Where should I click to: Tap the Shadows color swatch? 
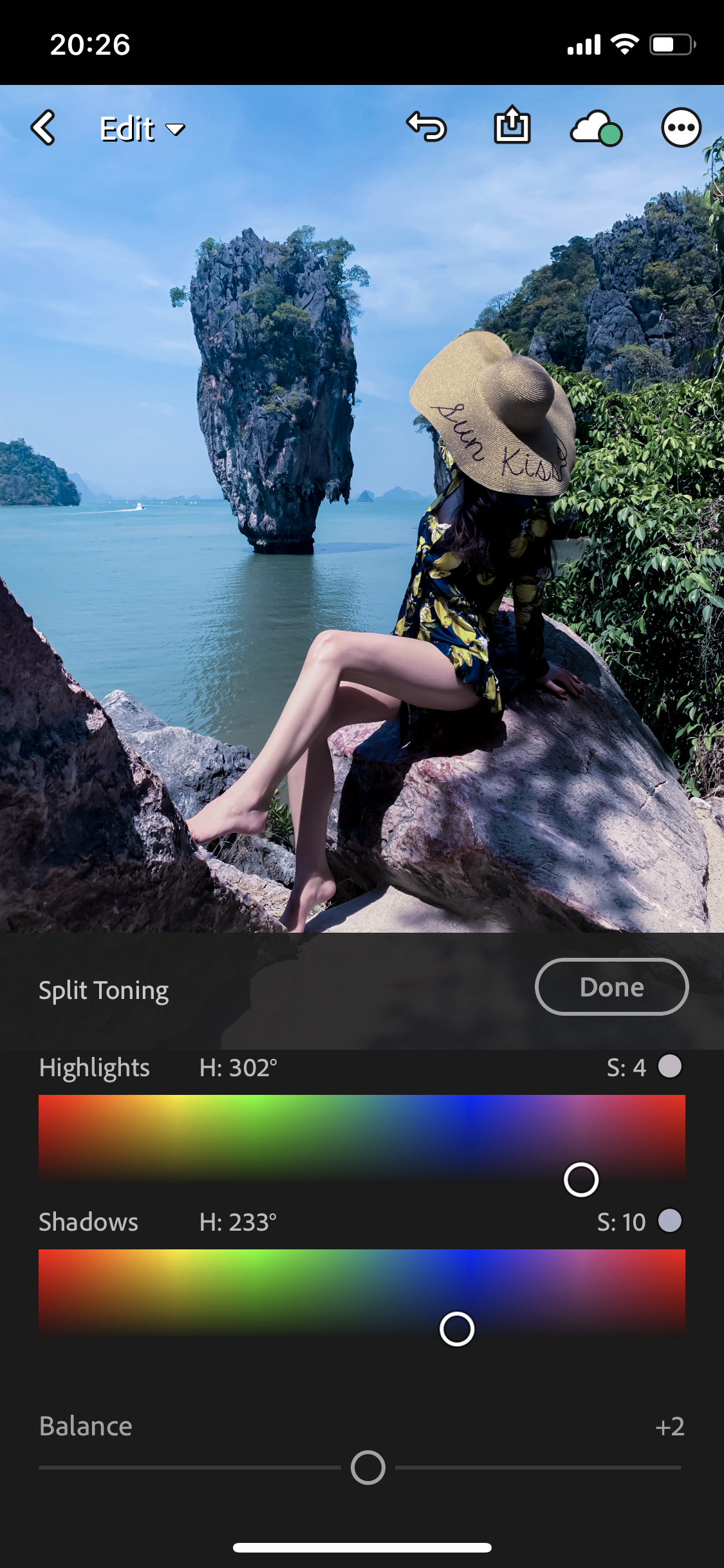coord(670,1221)
